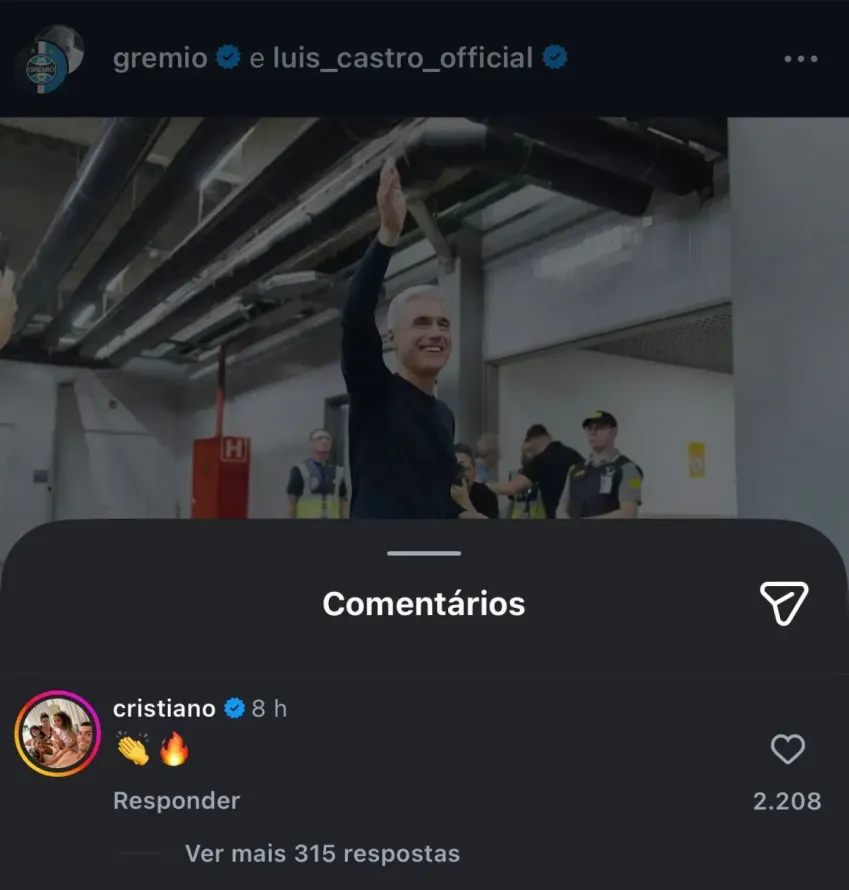Share the post via paper plane icon
This screenshot has height=890, width=849.
[783, 603]
